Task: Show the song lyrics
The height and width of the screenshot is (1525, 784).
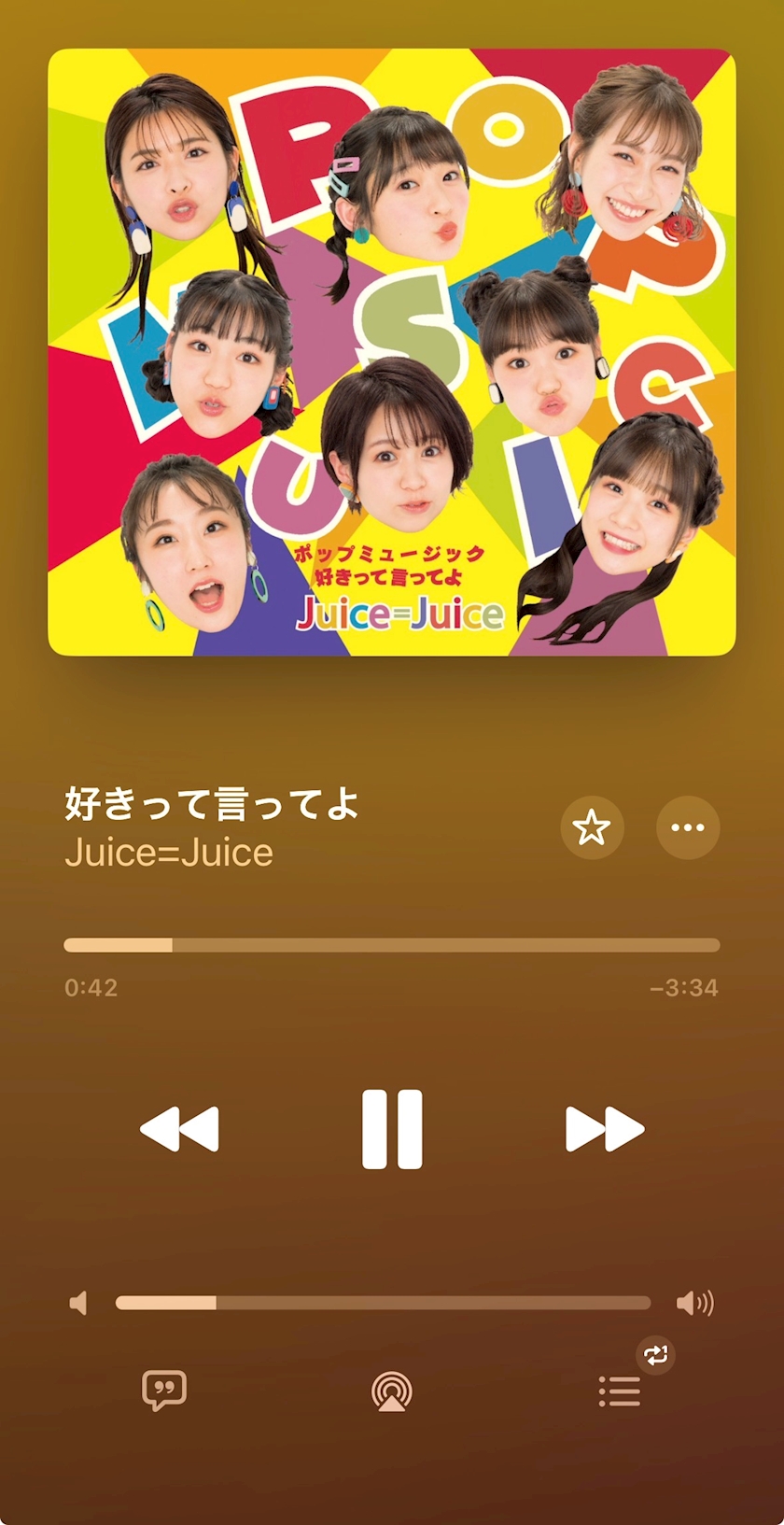Action: click(164, 1391)
